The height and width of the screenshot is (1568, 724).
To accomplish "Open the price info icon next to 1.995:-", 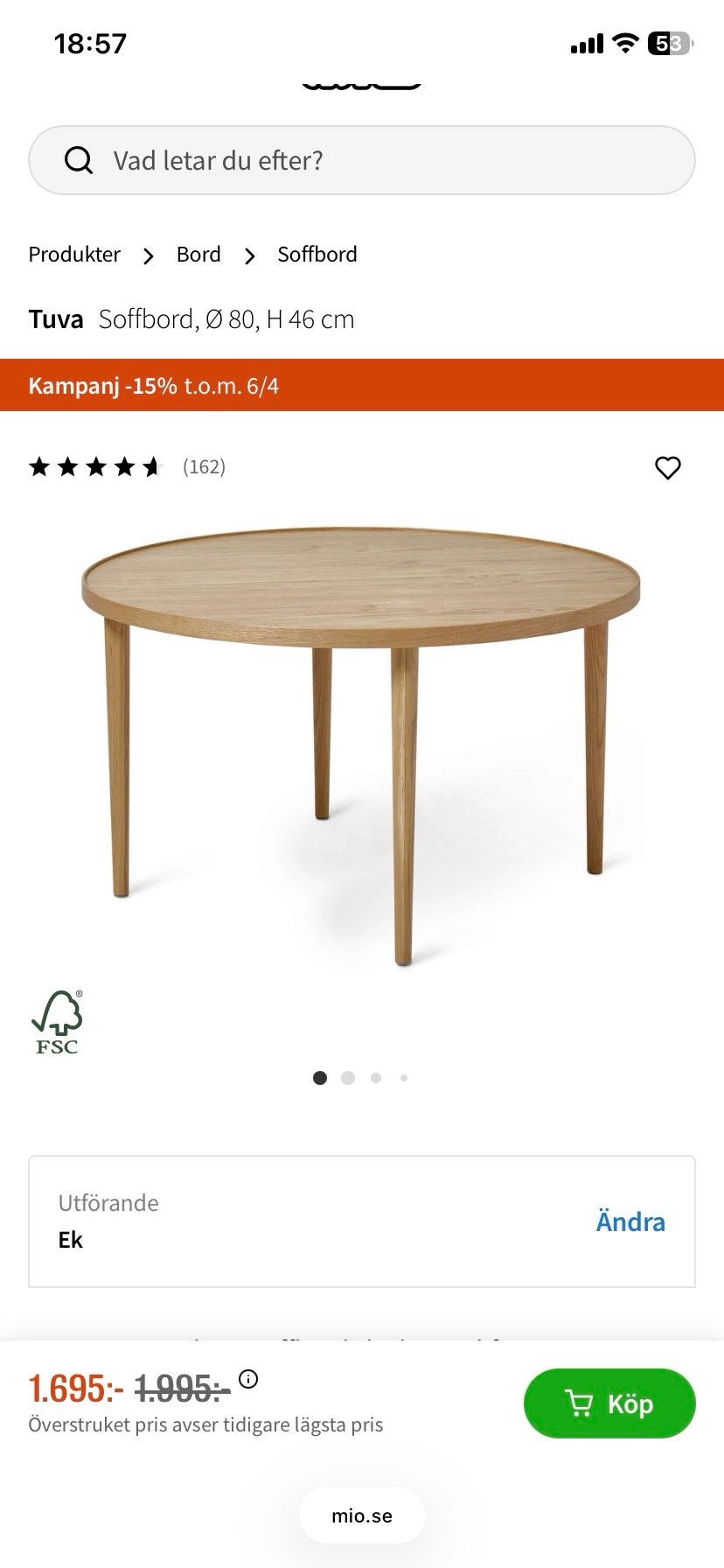I will coord(249,1380).
